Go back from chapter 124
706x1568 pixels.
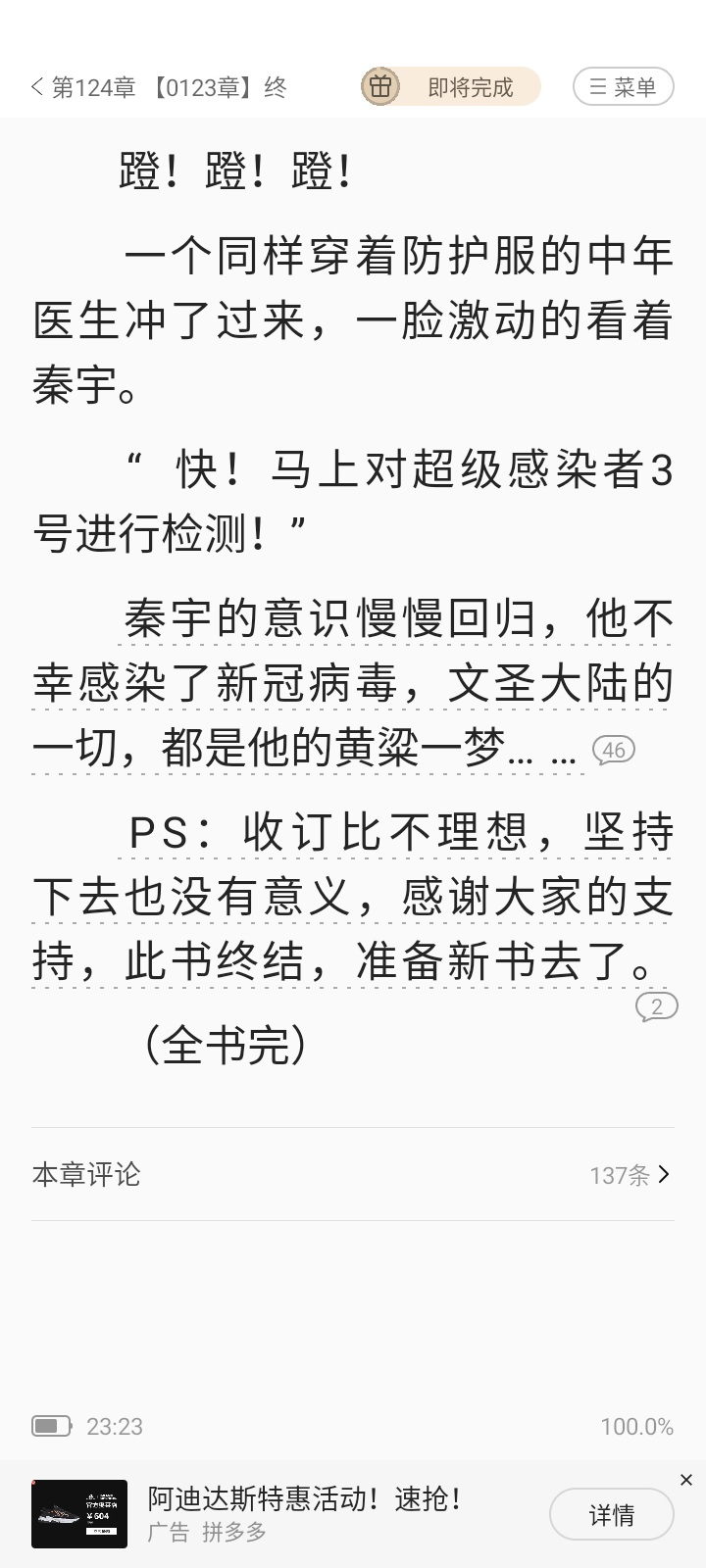click(37, 87)
